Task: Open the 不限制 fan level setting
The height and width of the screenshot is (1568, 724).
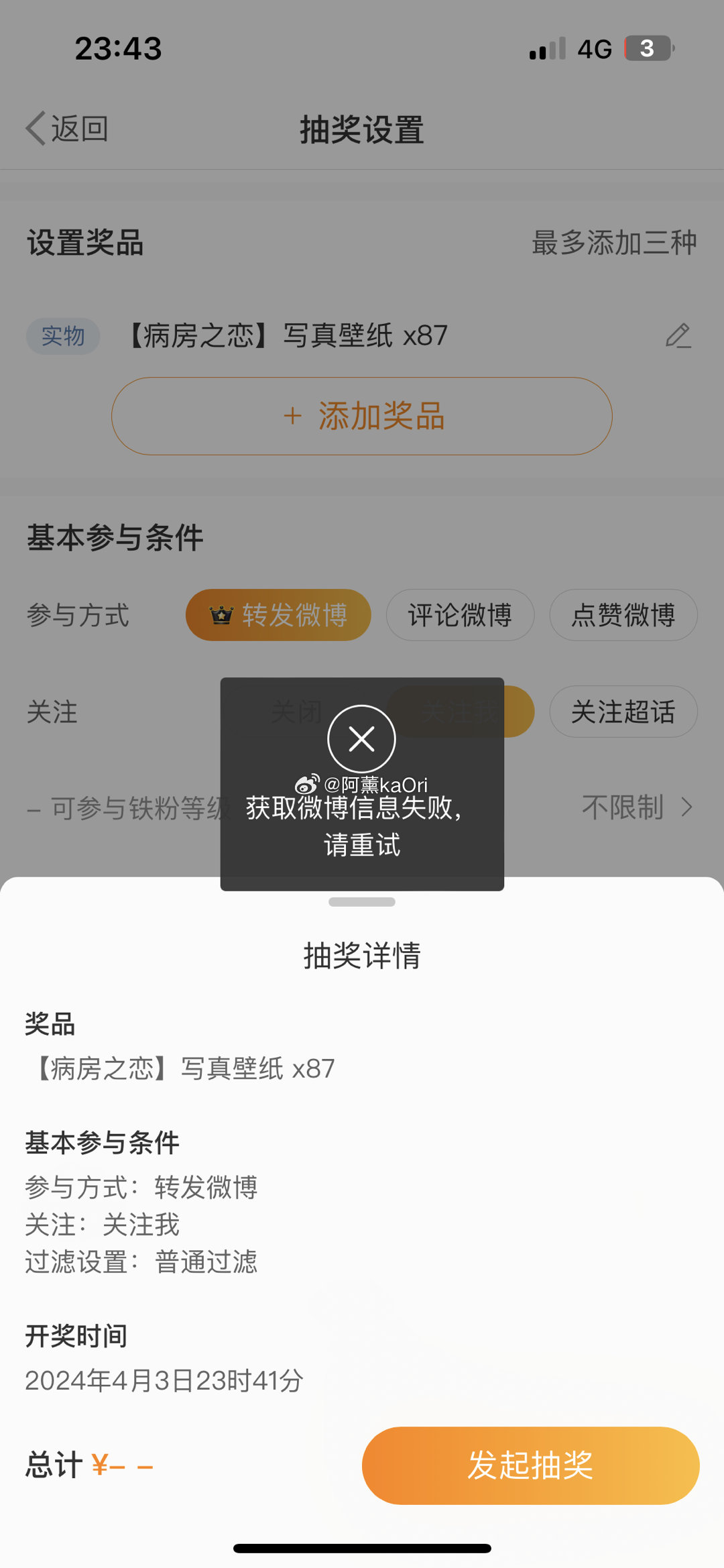Action: click(x=637, y=807)
